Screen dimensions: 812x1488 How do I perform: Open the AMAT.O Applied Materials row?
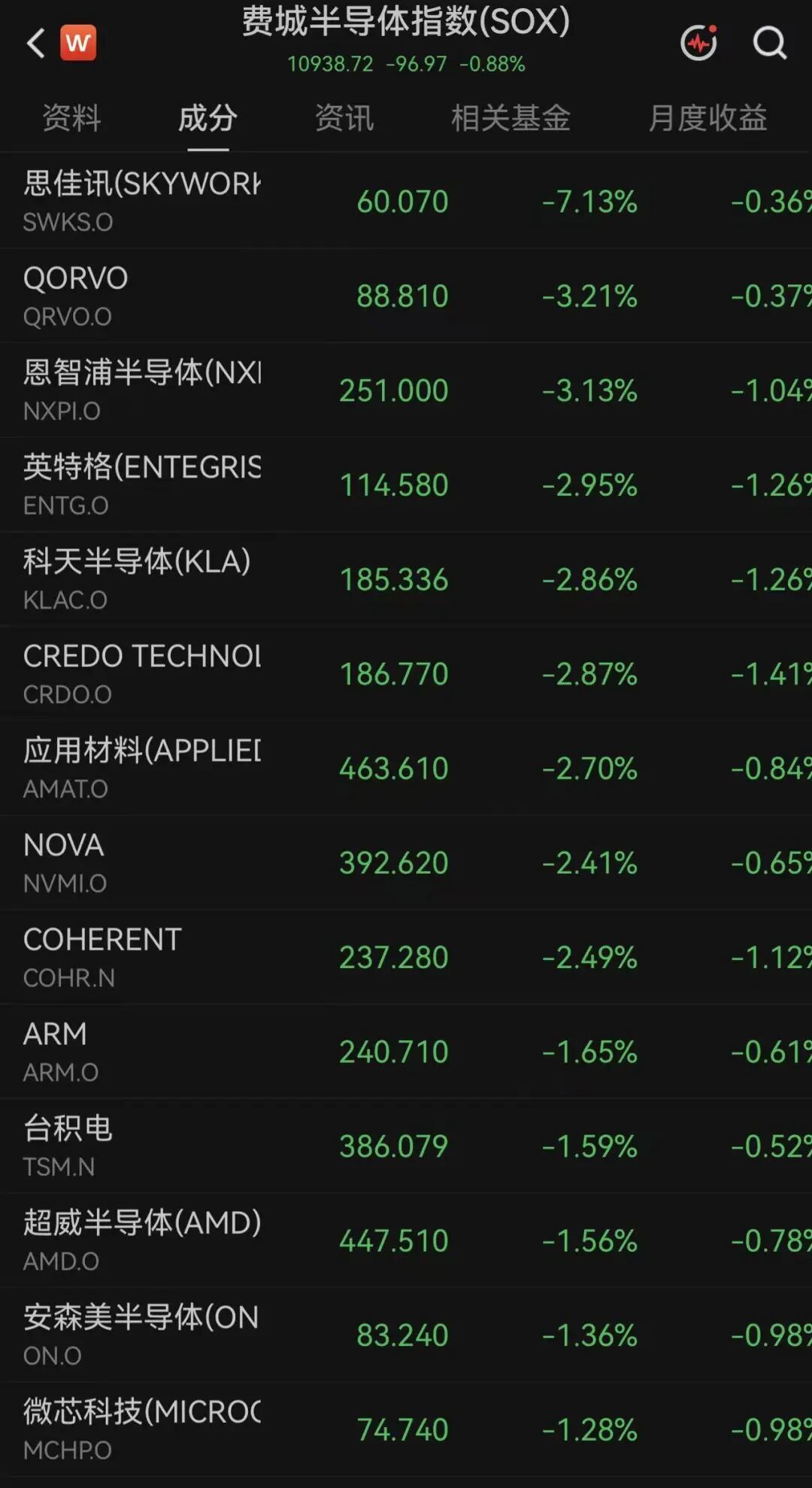(x=406, y=768)
